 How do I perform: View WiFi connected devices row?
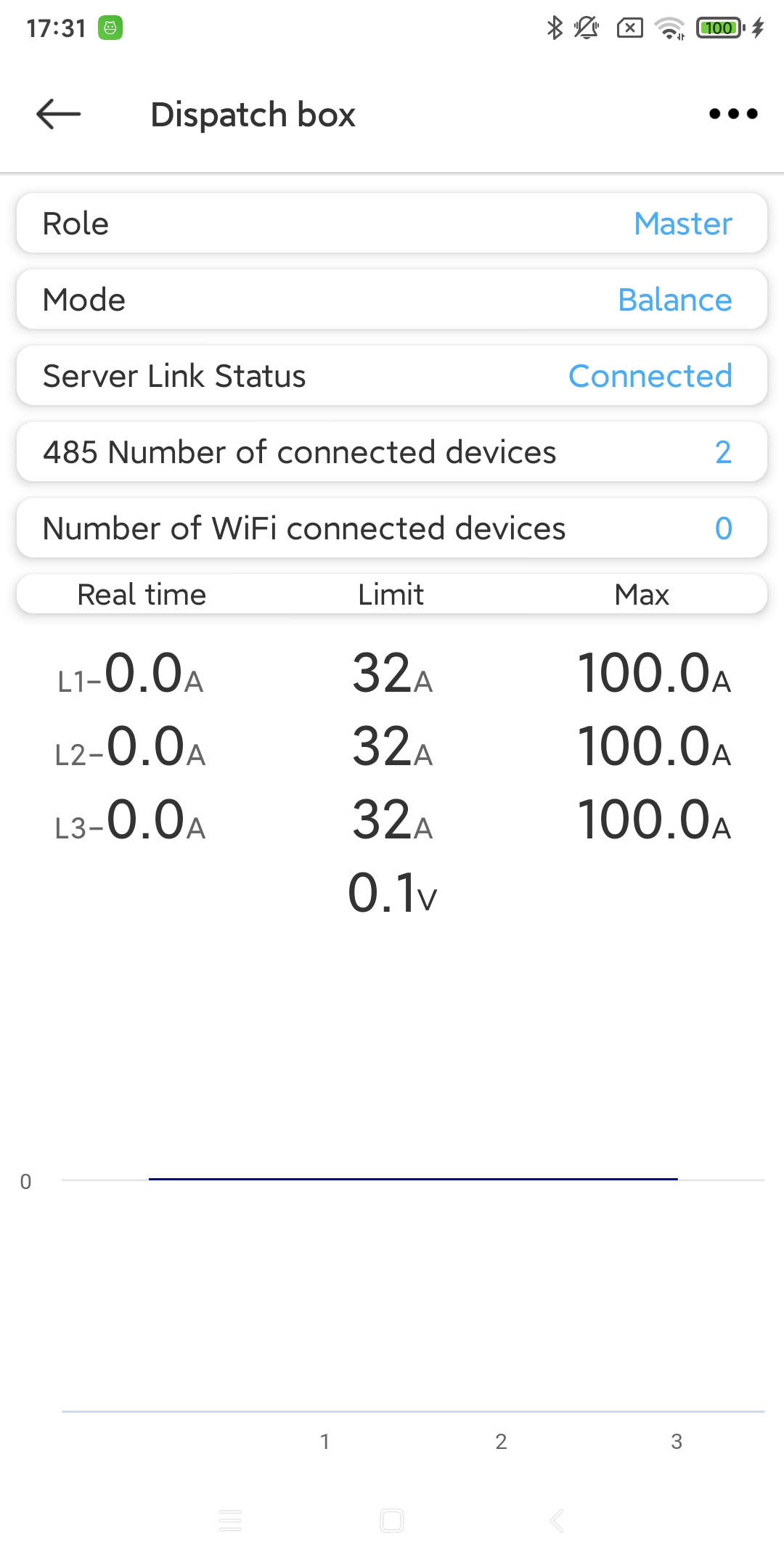click(392, 528)
